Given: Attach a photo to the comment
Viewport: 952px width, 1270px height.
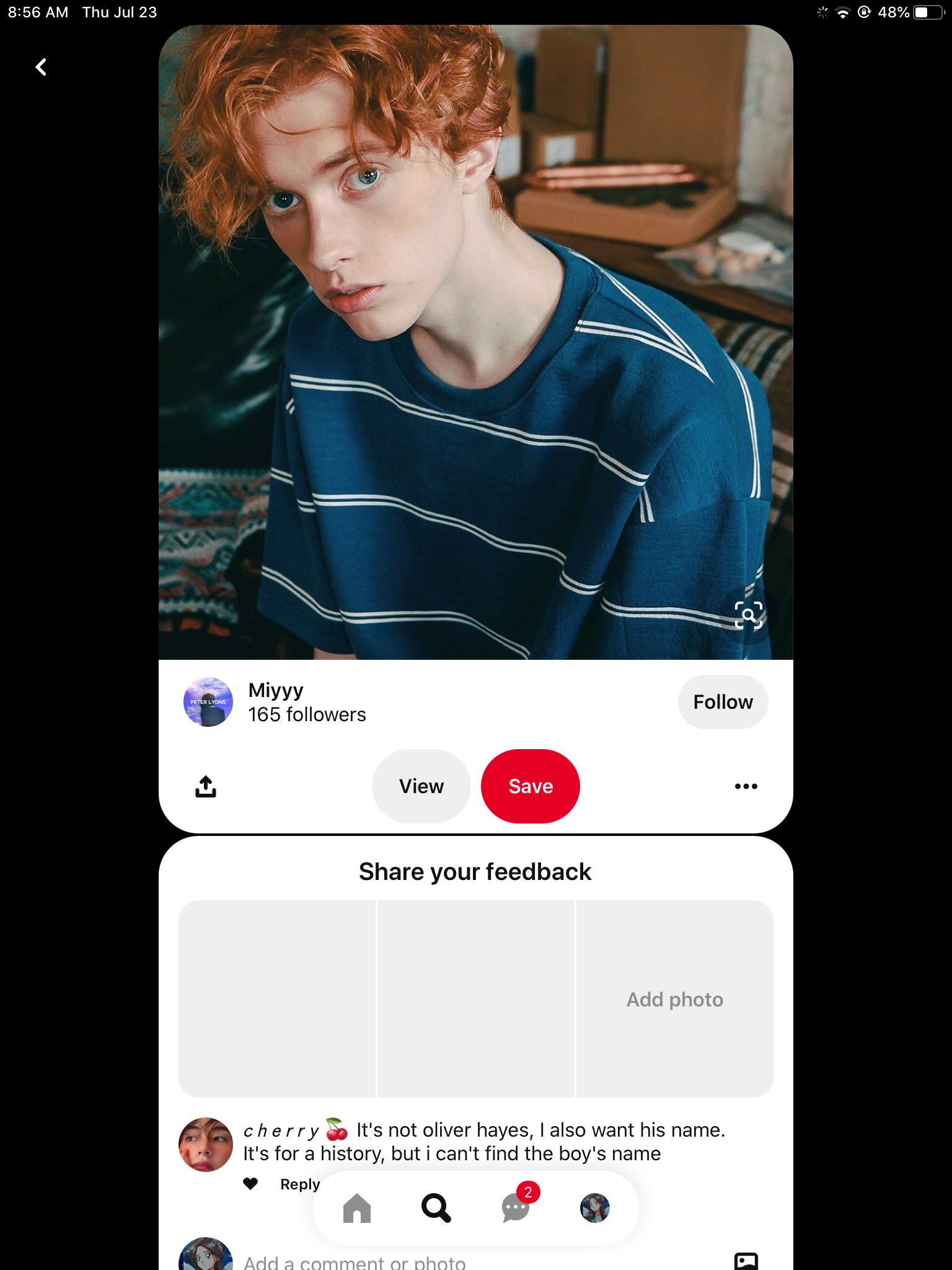Looking at the screenshot, I should click(x=746, y=1260).
